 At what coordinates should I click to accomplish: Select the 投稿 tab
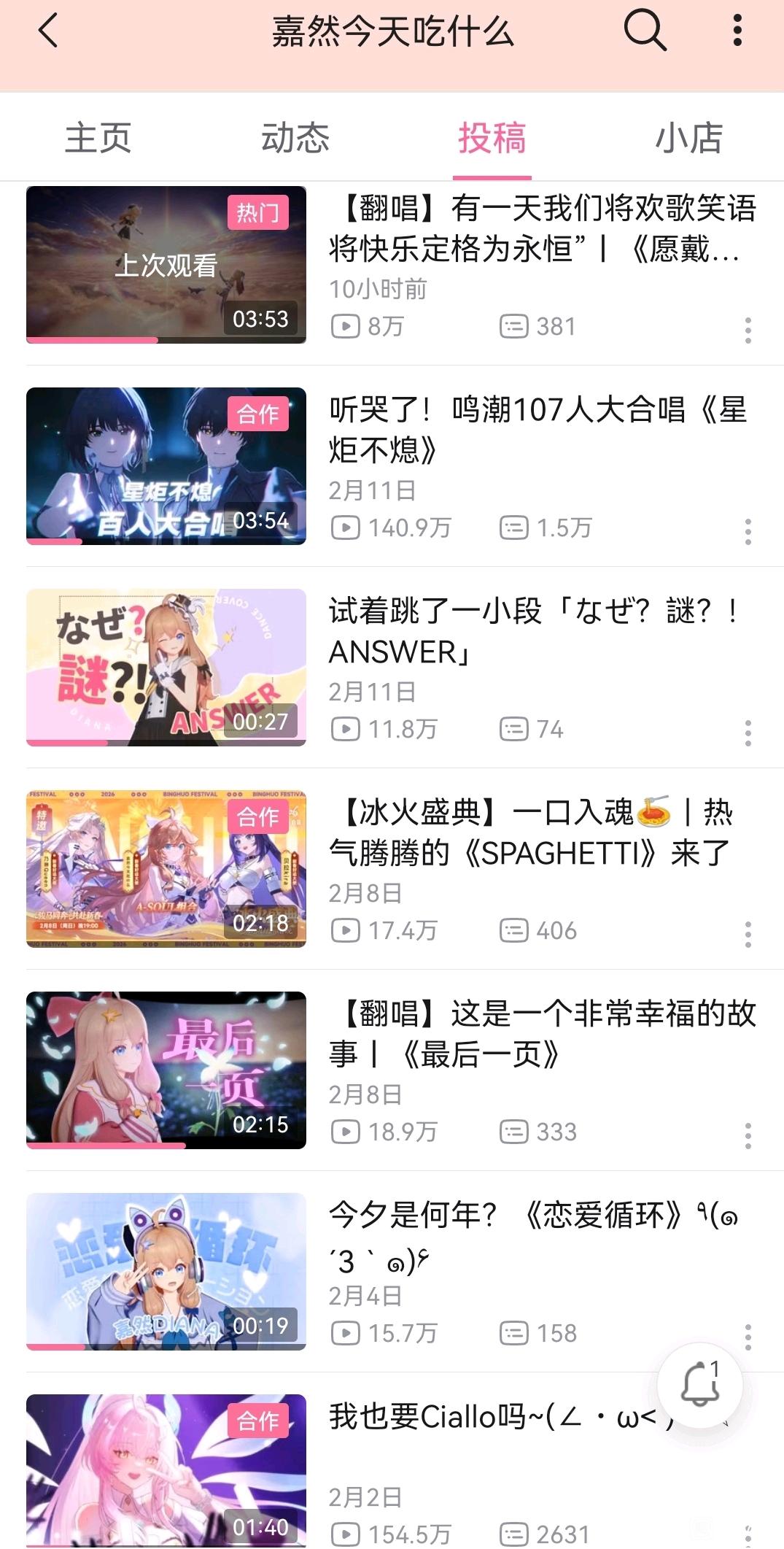coord(492,138)
